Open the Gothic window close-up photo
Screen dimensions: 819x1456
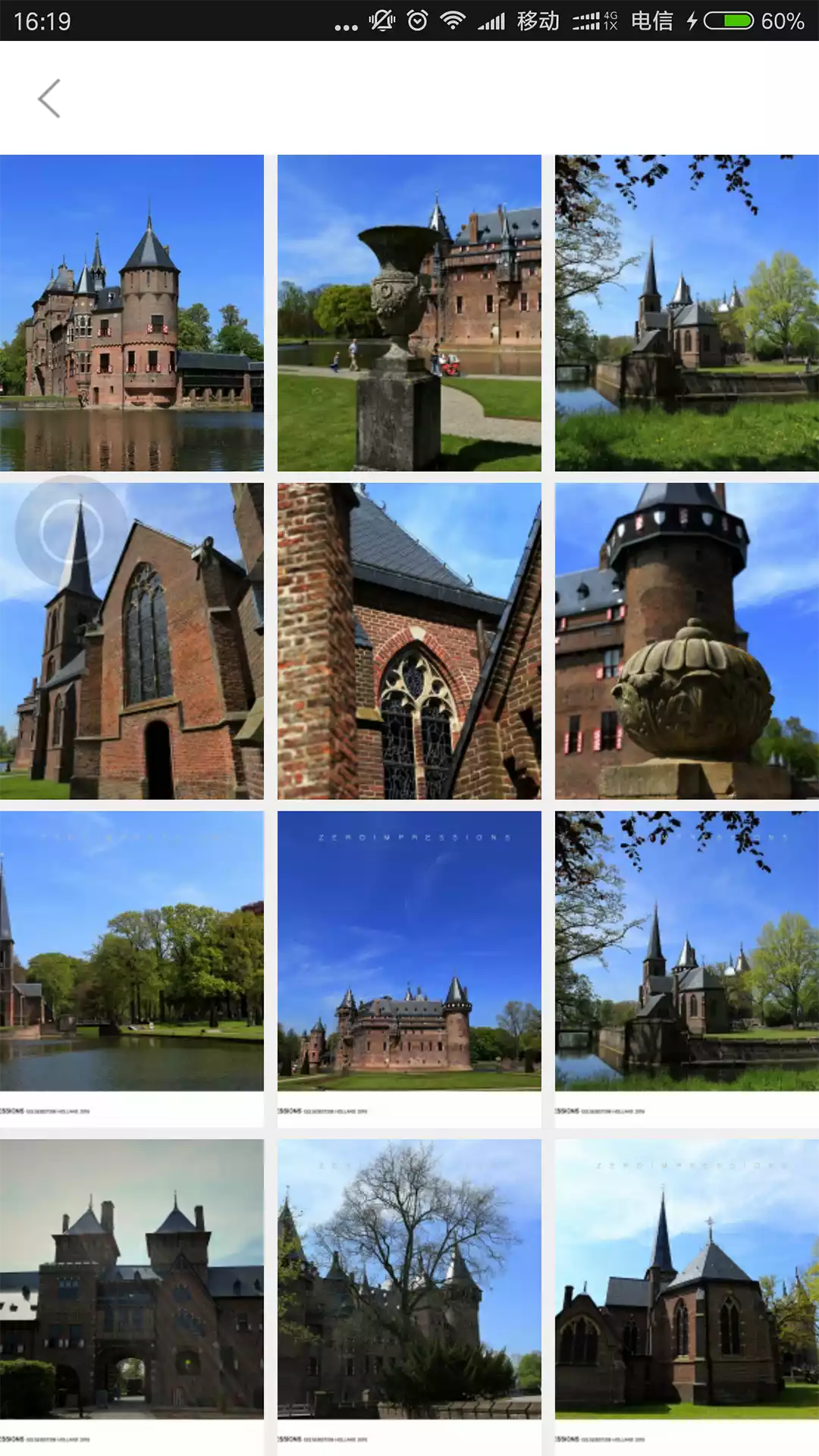point(409,641)
